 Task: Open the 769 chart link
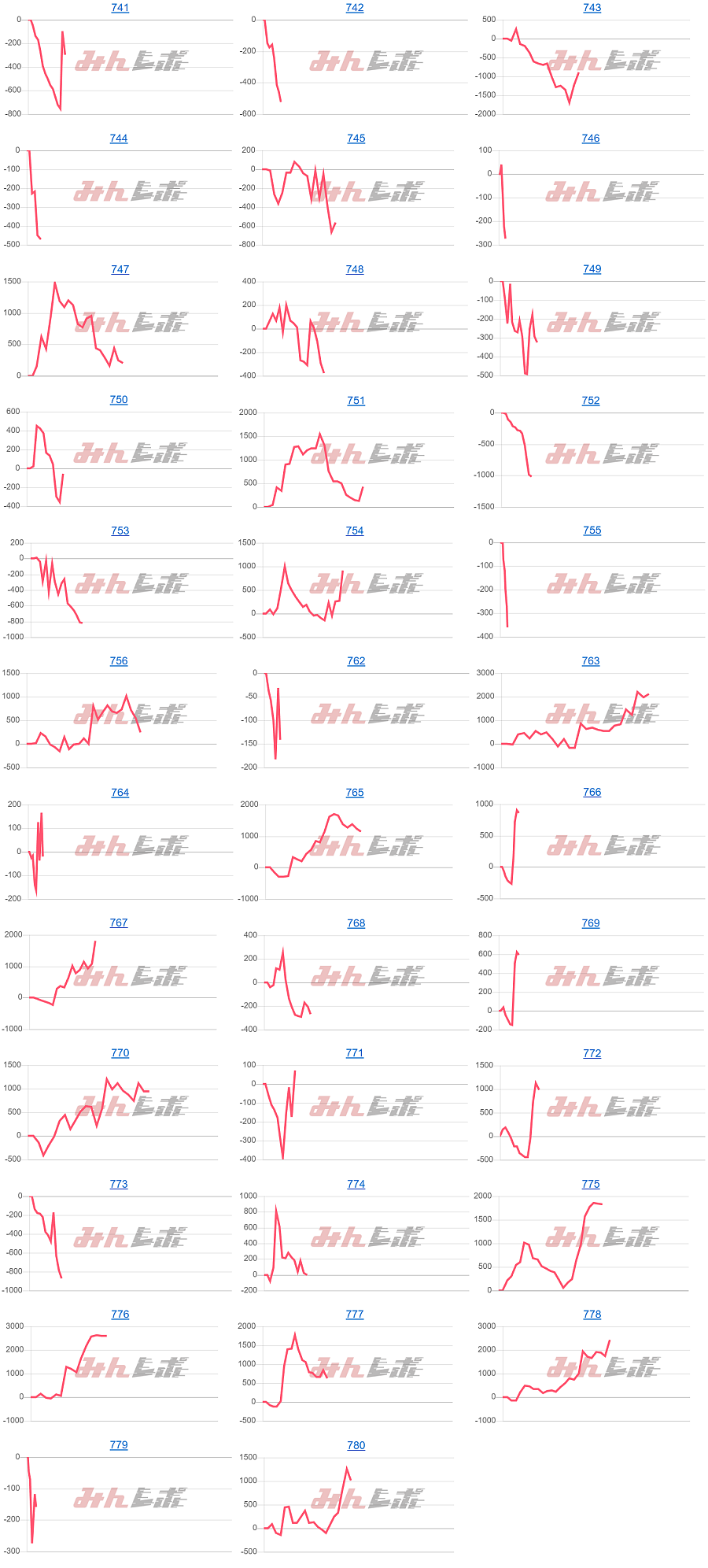[x=590, y=923]
